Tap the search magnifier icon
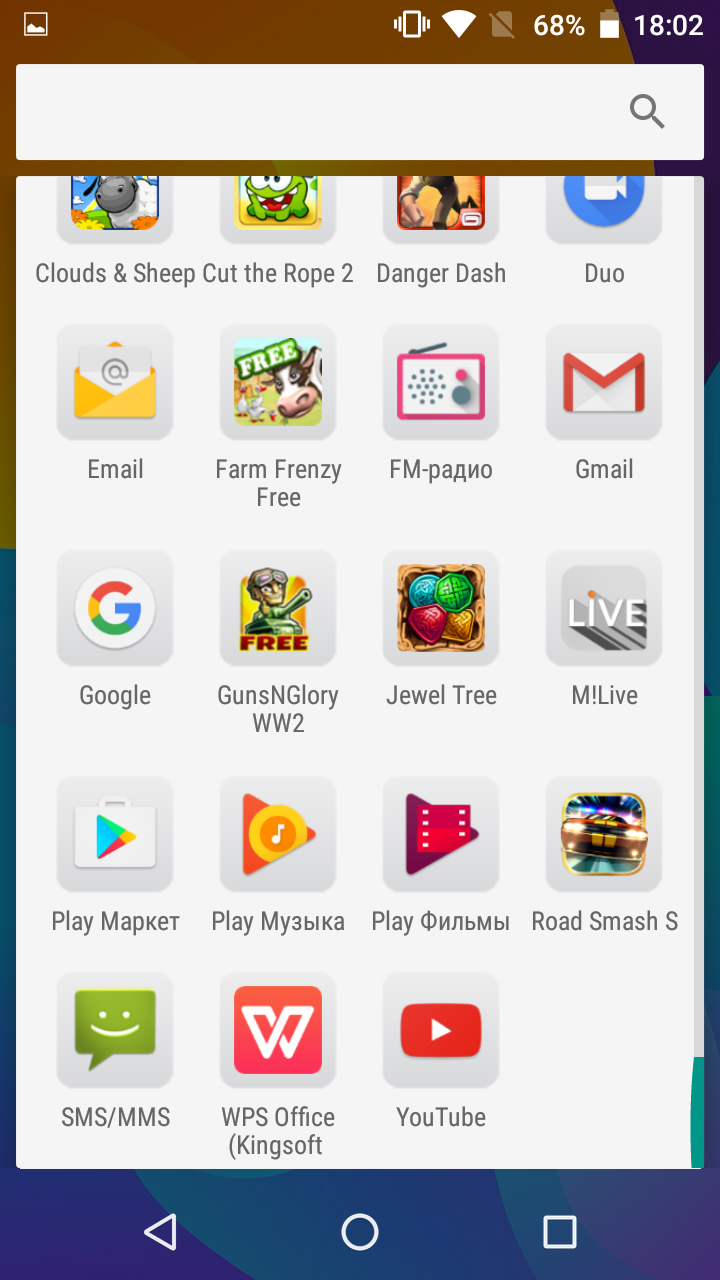720x1280 pixels. tap(647, 112)
